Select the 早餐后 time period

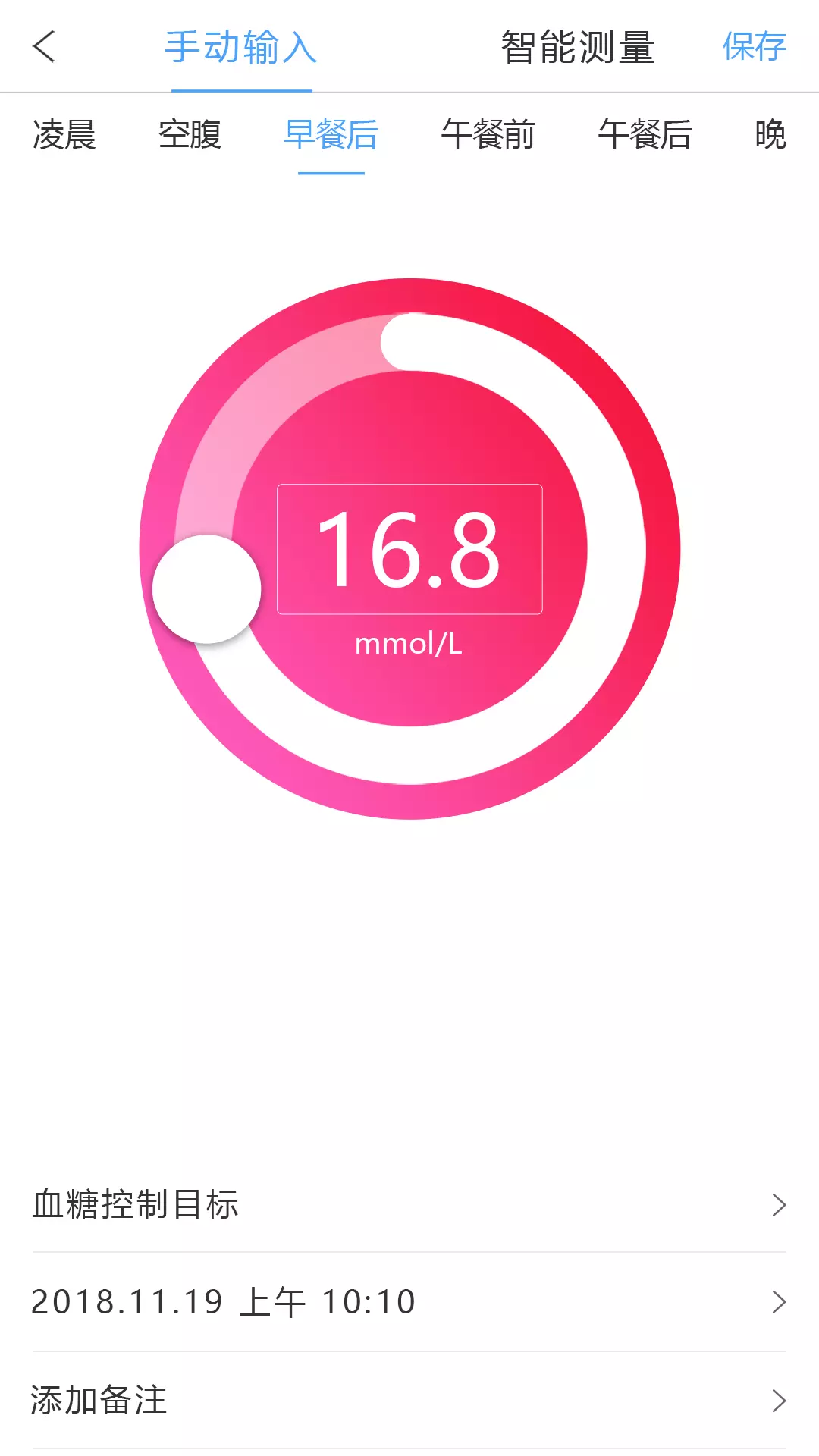click(x=331, y=135)
